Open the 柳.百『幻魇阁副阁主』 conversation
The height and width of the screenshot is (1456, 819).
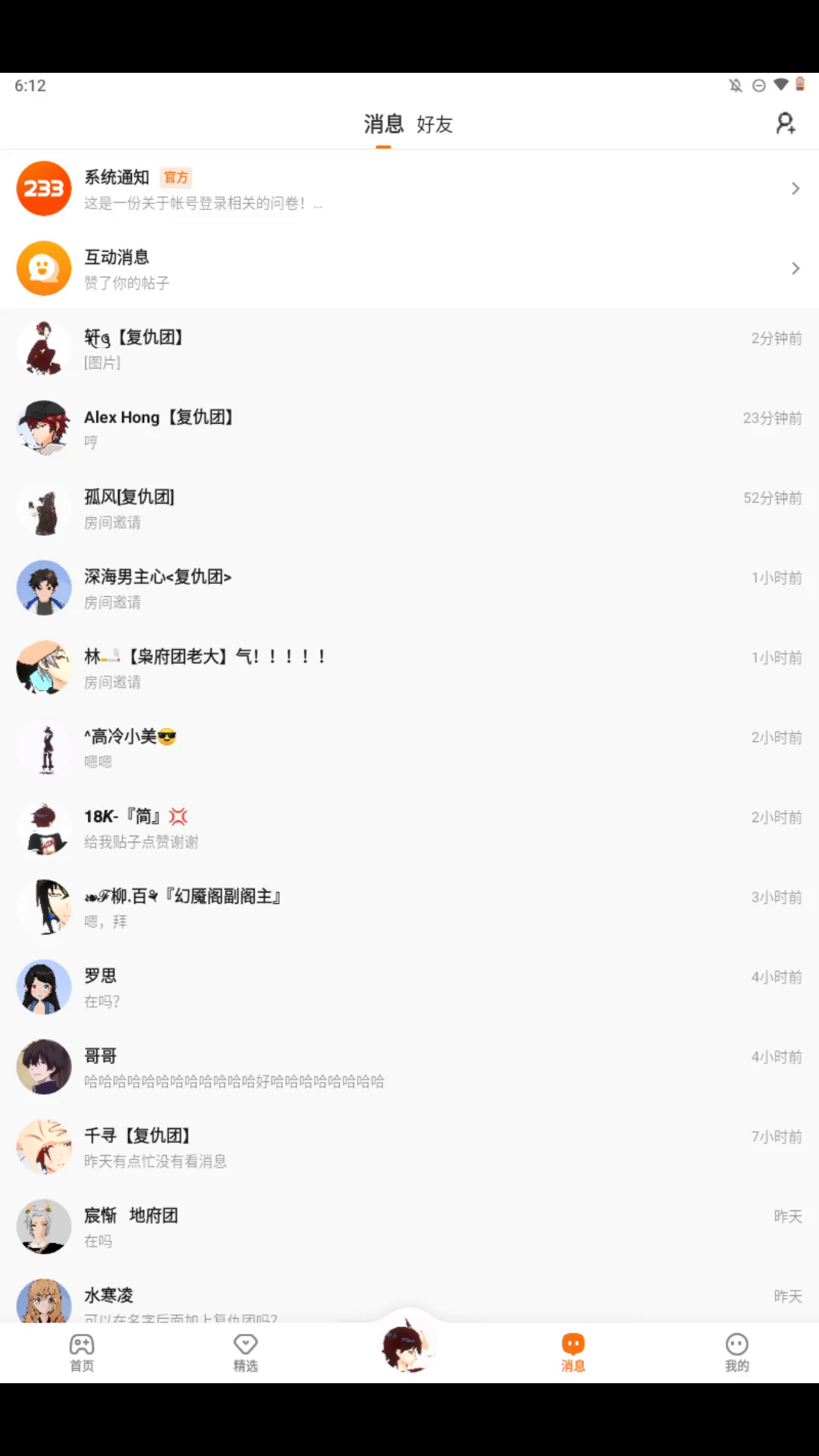point(409,908)
